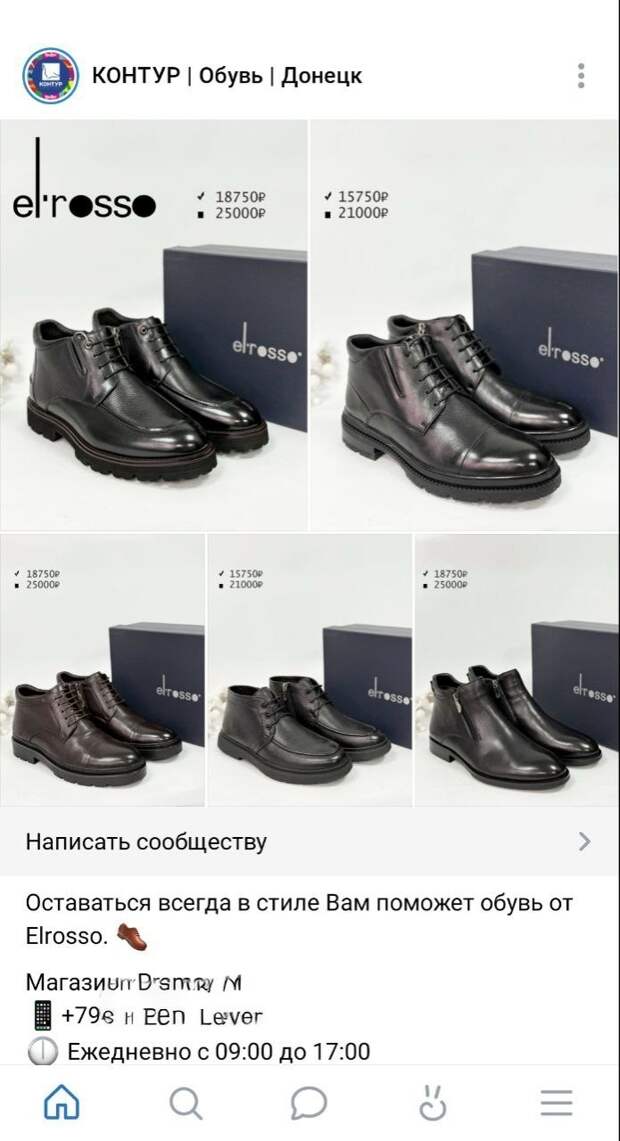Viewport: 620px width, 1141px height.
Task: View the brown lace-up boots photo
Action: (x=102, y=670)
